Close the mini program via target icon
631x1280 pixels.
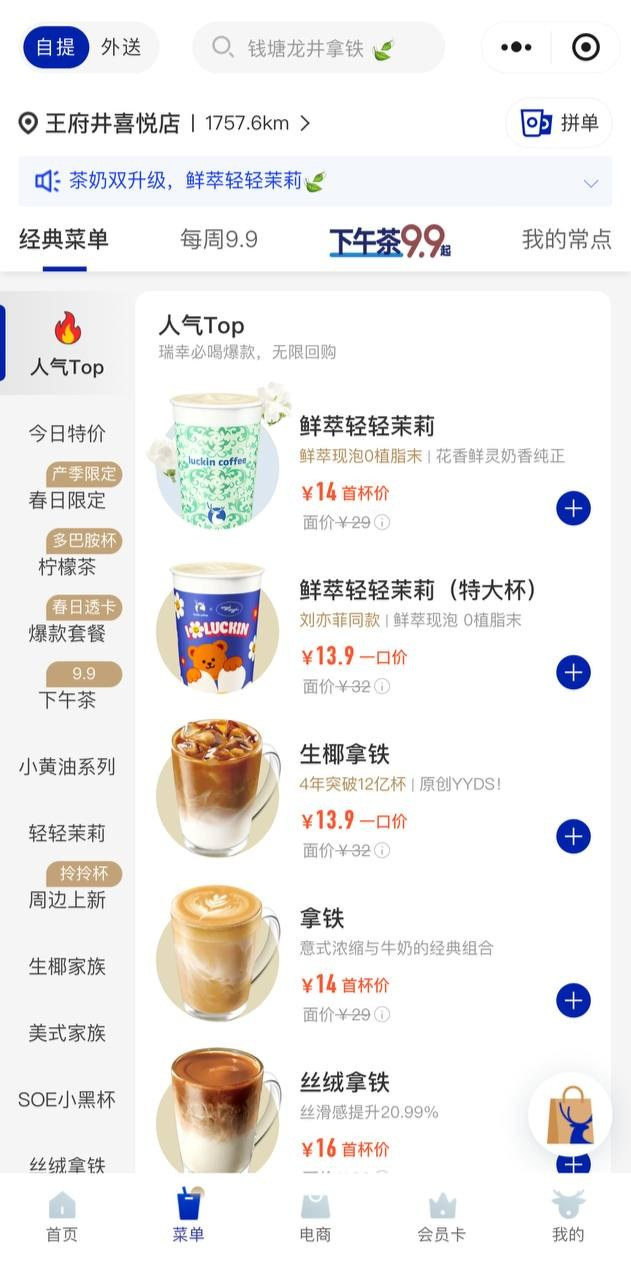click(585, 47)
